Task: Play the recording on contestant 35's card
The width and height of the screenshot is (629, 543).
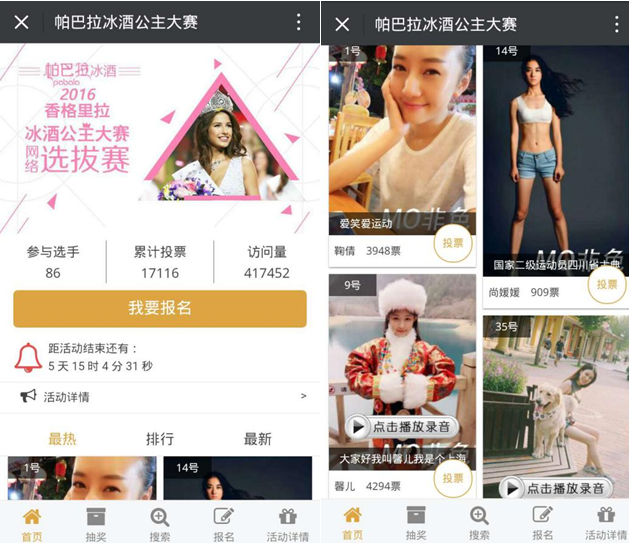Action: point(554,488)
